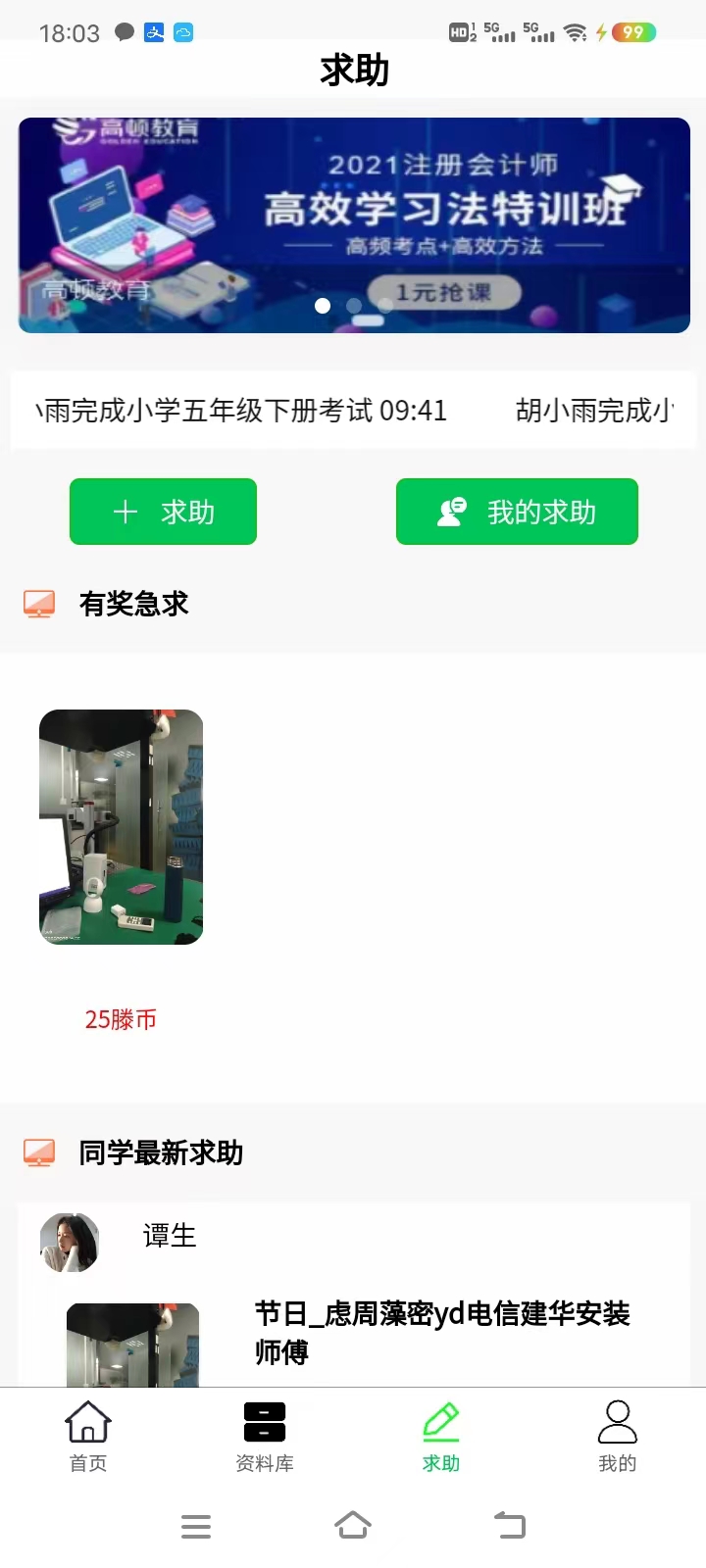Viewport: 706px width, 1568px height.
Task: Return to the phone home screen
Action: pos(353,1526)
